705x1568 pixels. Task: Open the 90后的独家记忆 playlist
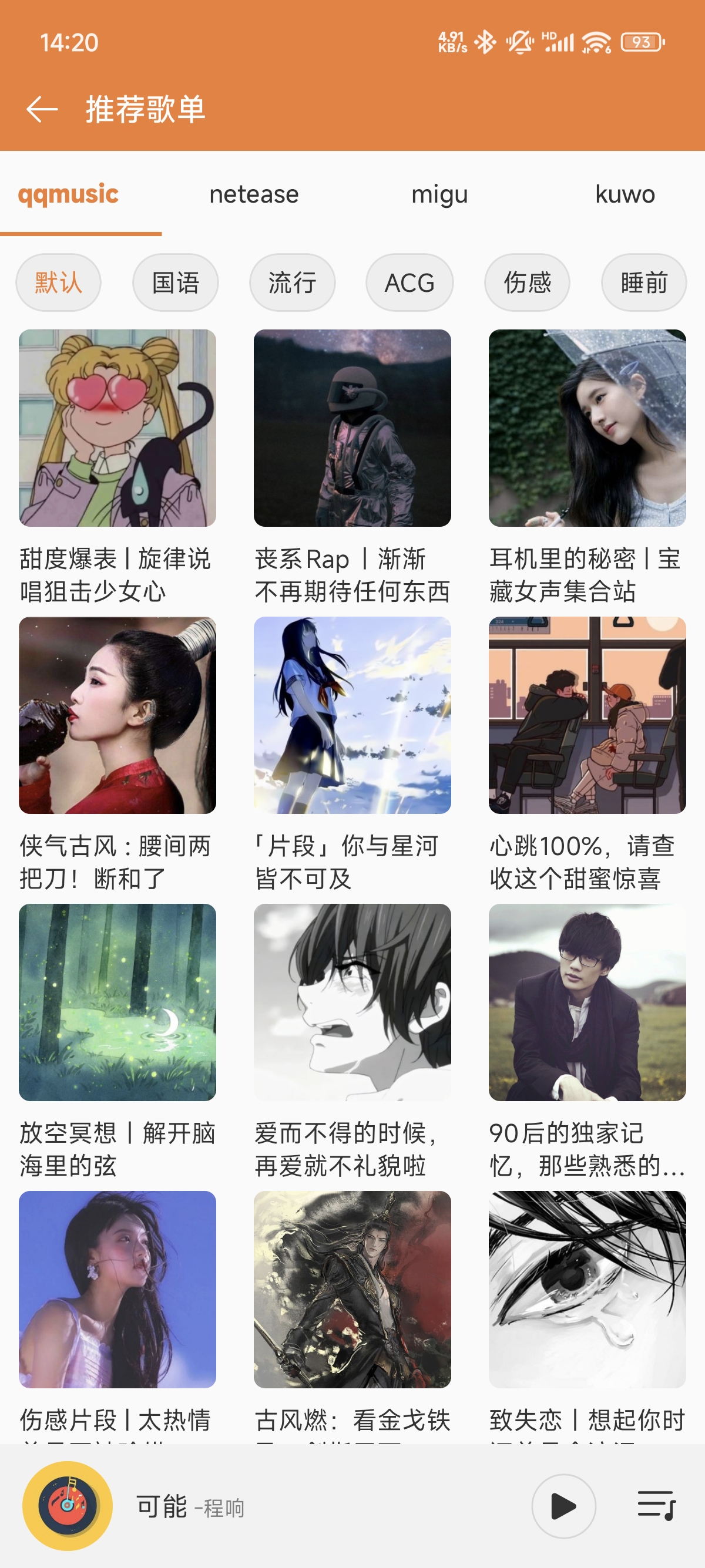click(587, 1003)
